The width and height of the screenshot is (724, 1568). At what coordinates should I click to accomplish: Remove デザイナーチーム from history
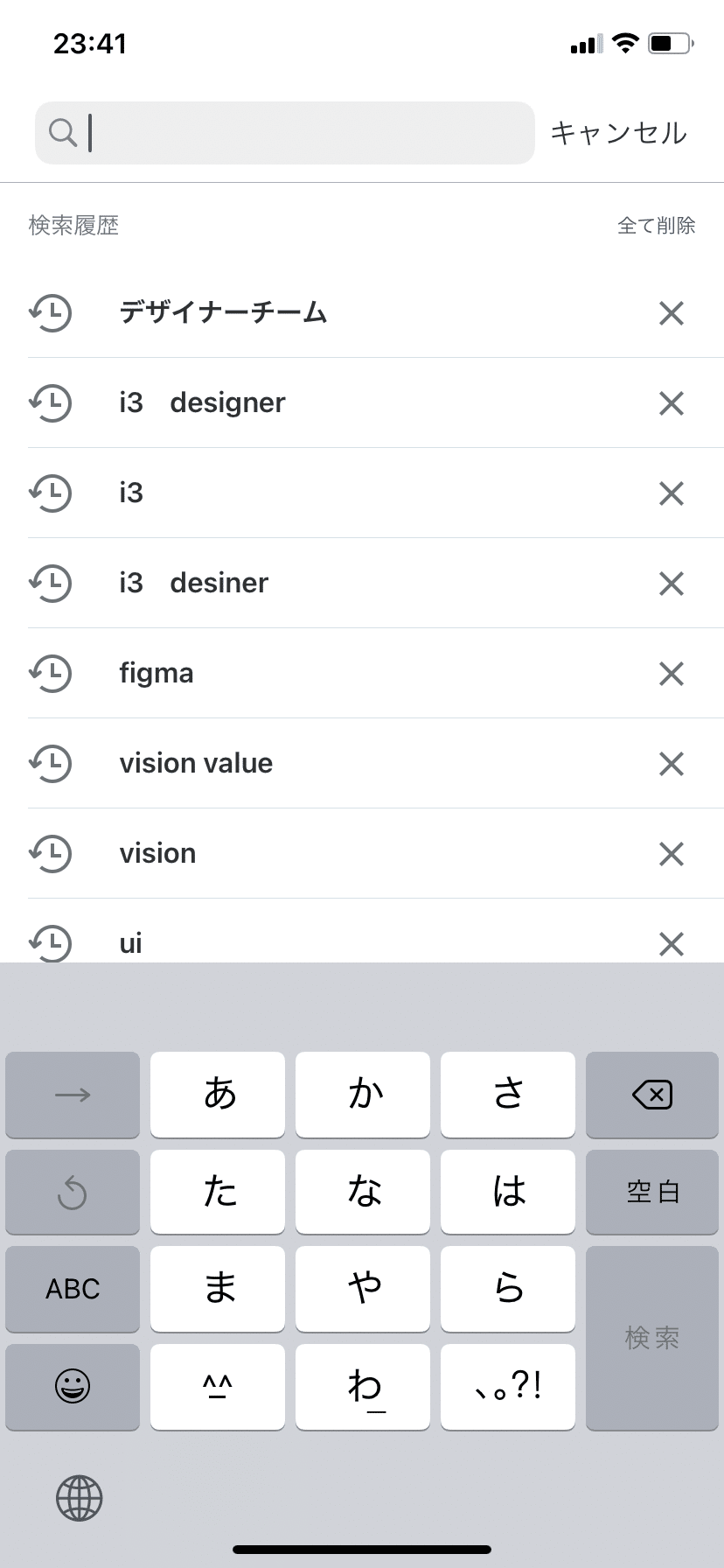(x=671, y=313)
